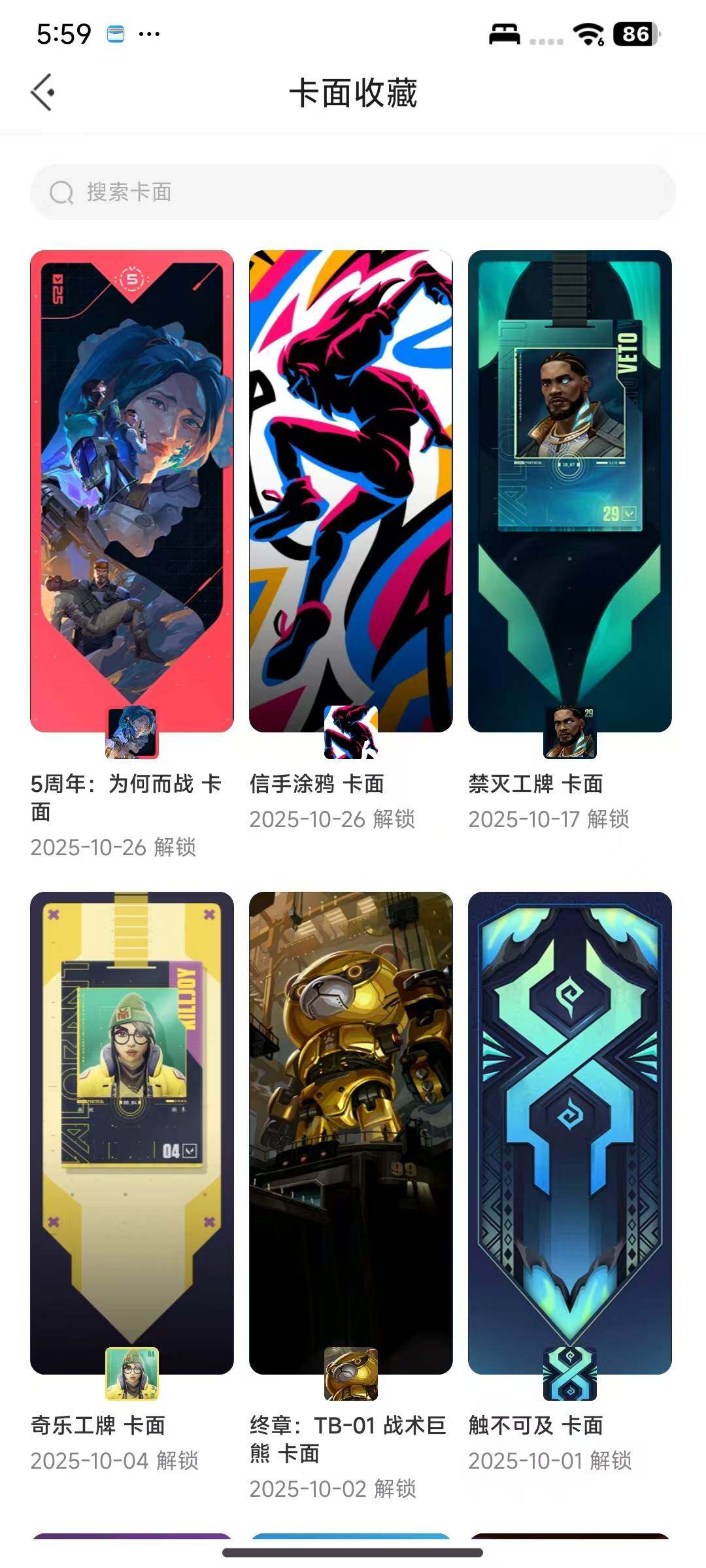Viewport: 706px width, 1568px height.
Task: Select the 触不可及 card
Action: [x=570, y=1133]
